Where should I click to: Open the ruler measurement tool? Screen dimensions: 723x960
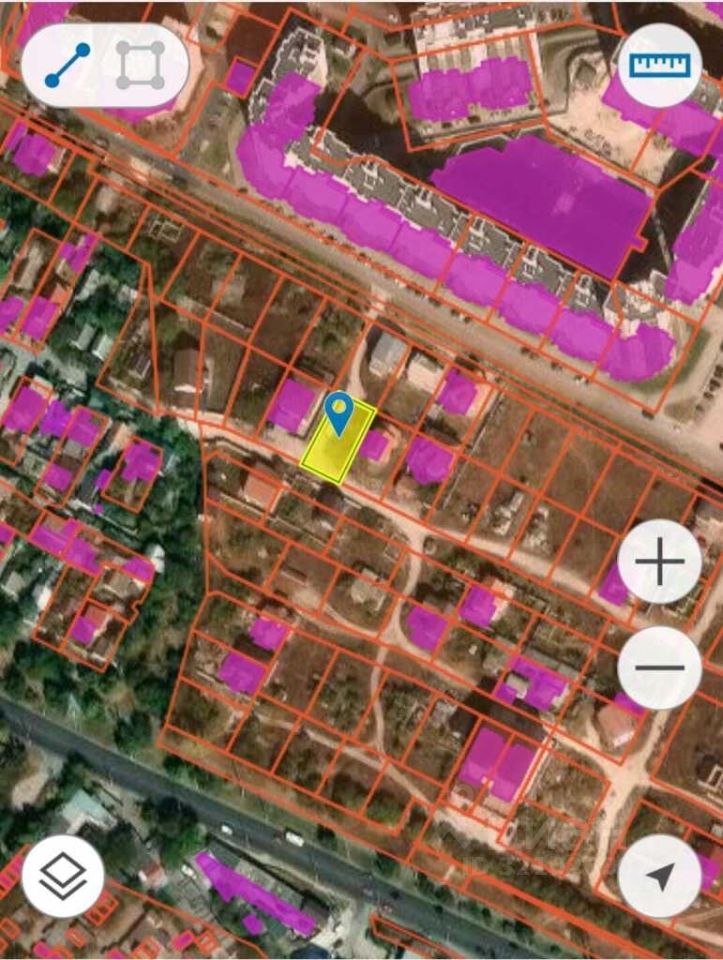[x=659, y=66]
